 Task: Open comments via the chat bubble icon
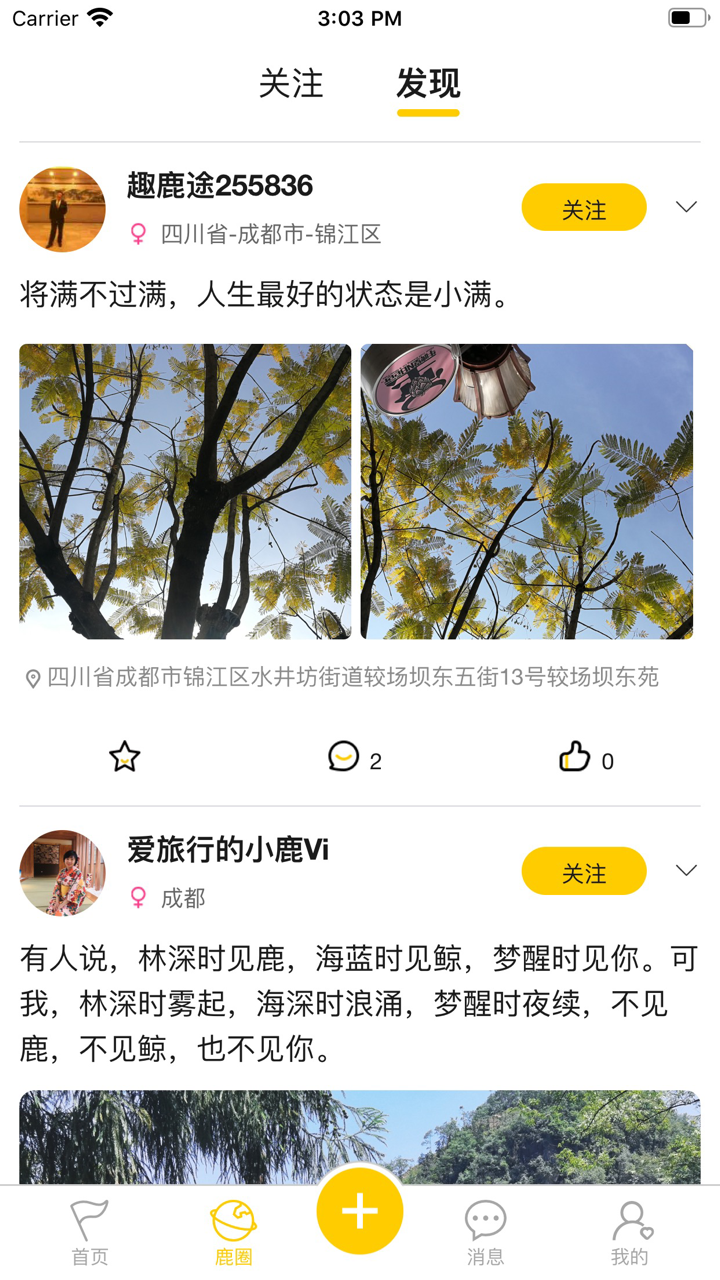click(345, 758)
